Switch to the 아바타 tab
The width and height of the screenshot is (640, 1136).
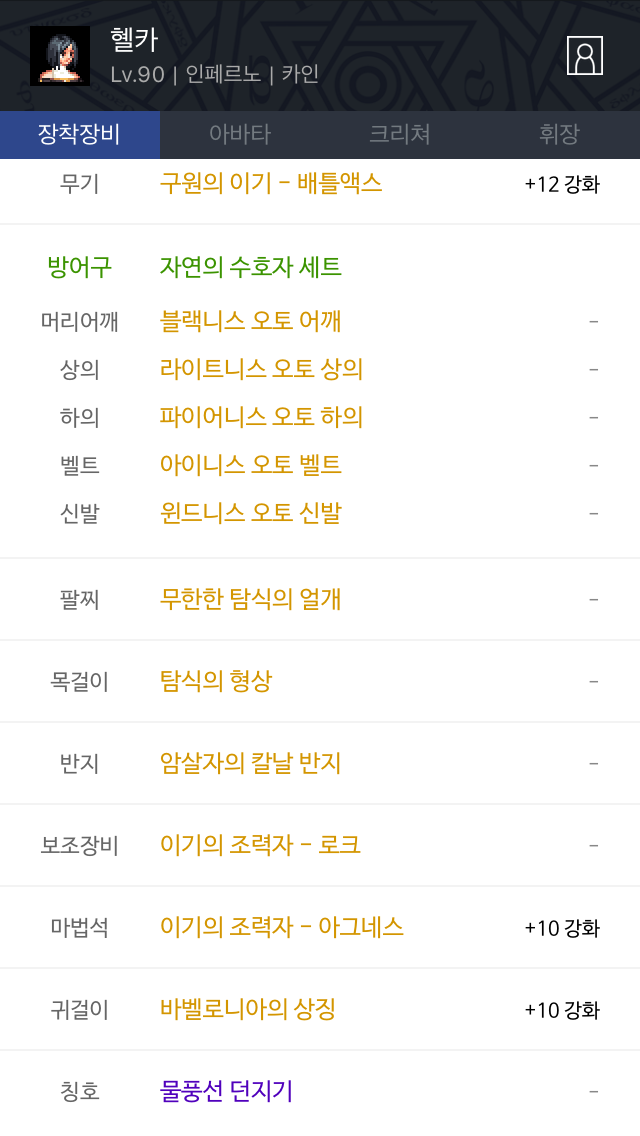pyautogui.click(x=240, y=134)
